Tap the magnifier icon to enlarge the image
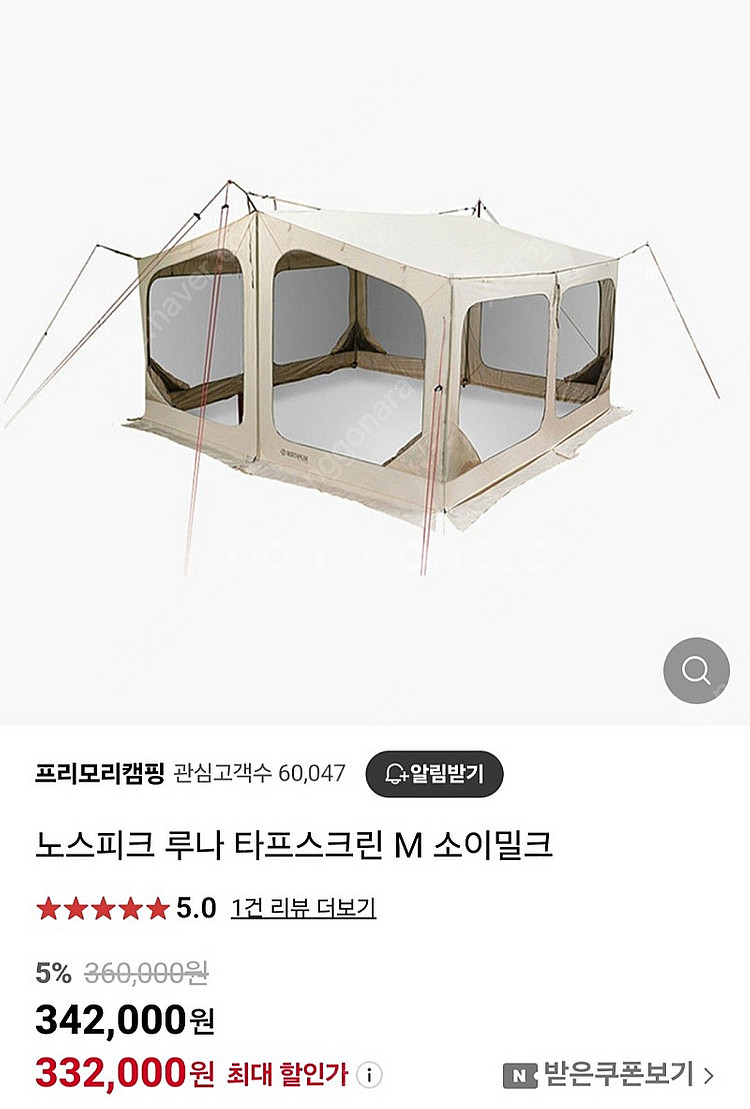 click(x=696, y=670)
